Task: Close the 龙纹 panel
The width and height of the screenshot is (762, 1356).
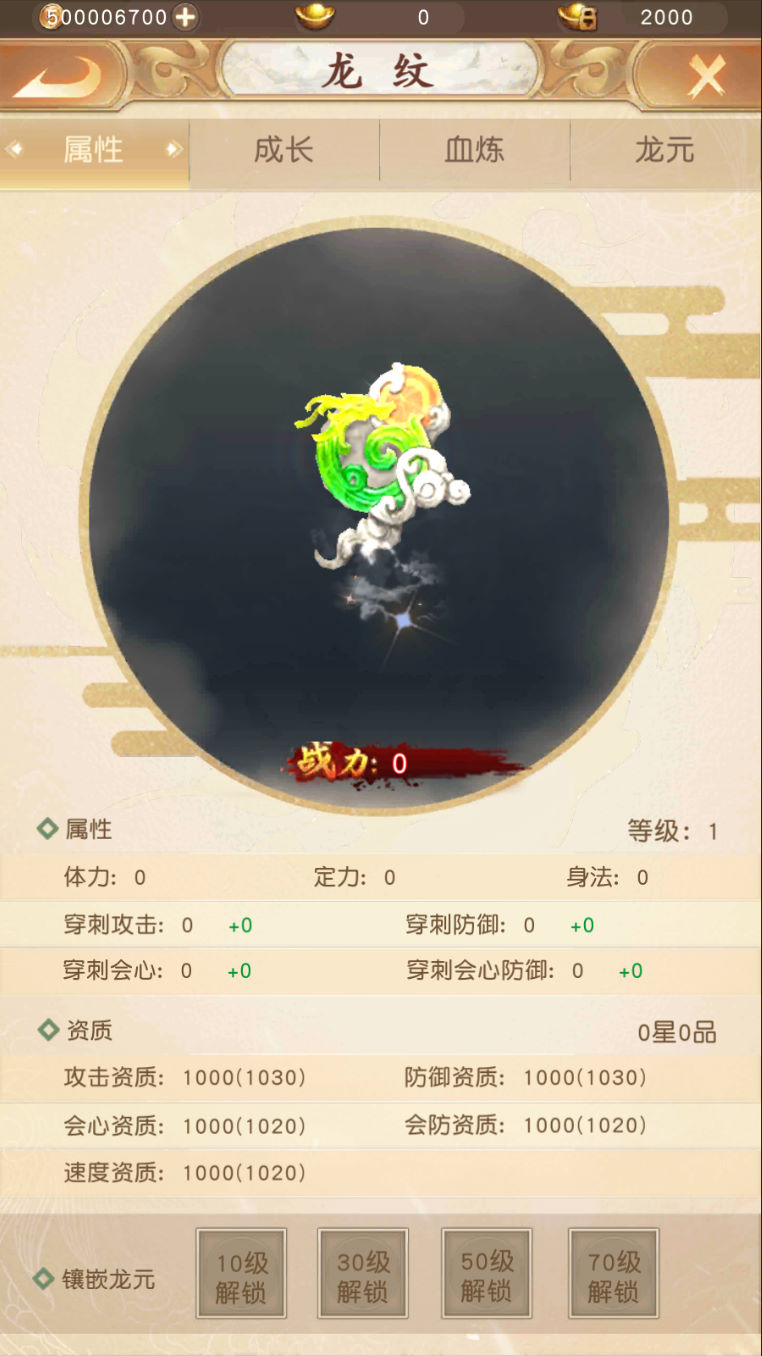Action: click(706, 76)
